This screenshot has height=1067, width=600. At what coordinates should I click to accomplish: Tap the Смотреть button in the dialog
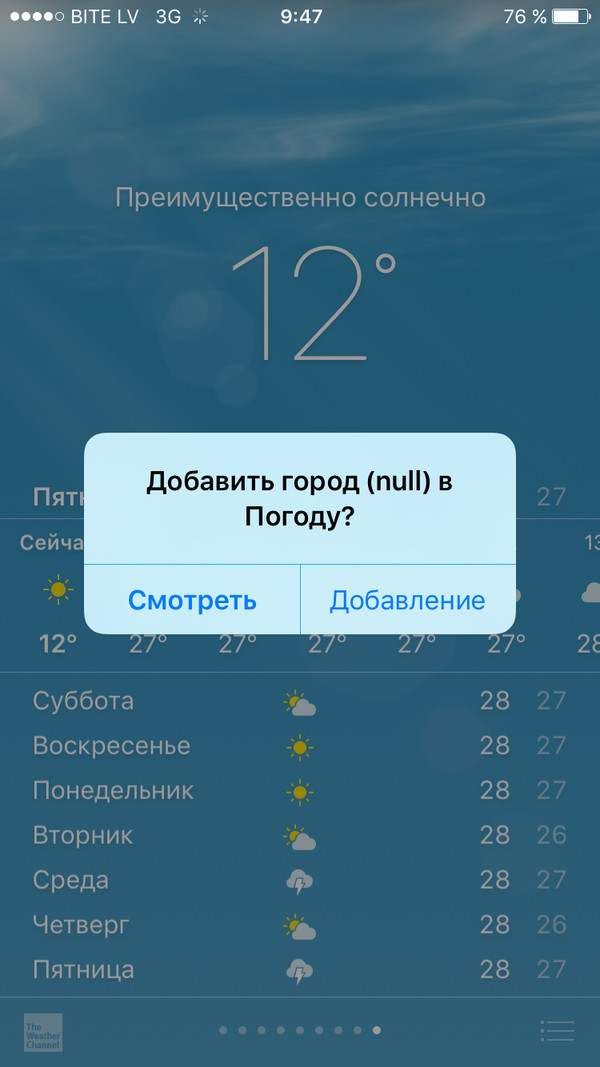pyautogui.click(x=192, y=600)
